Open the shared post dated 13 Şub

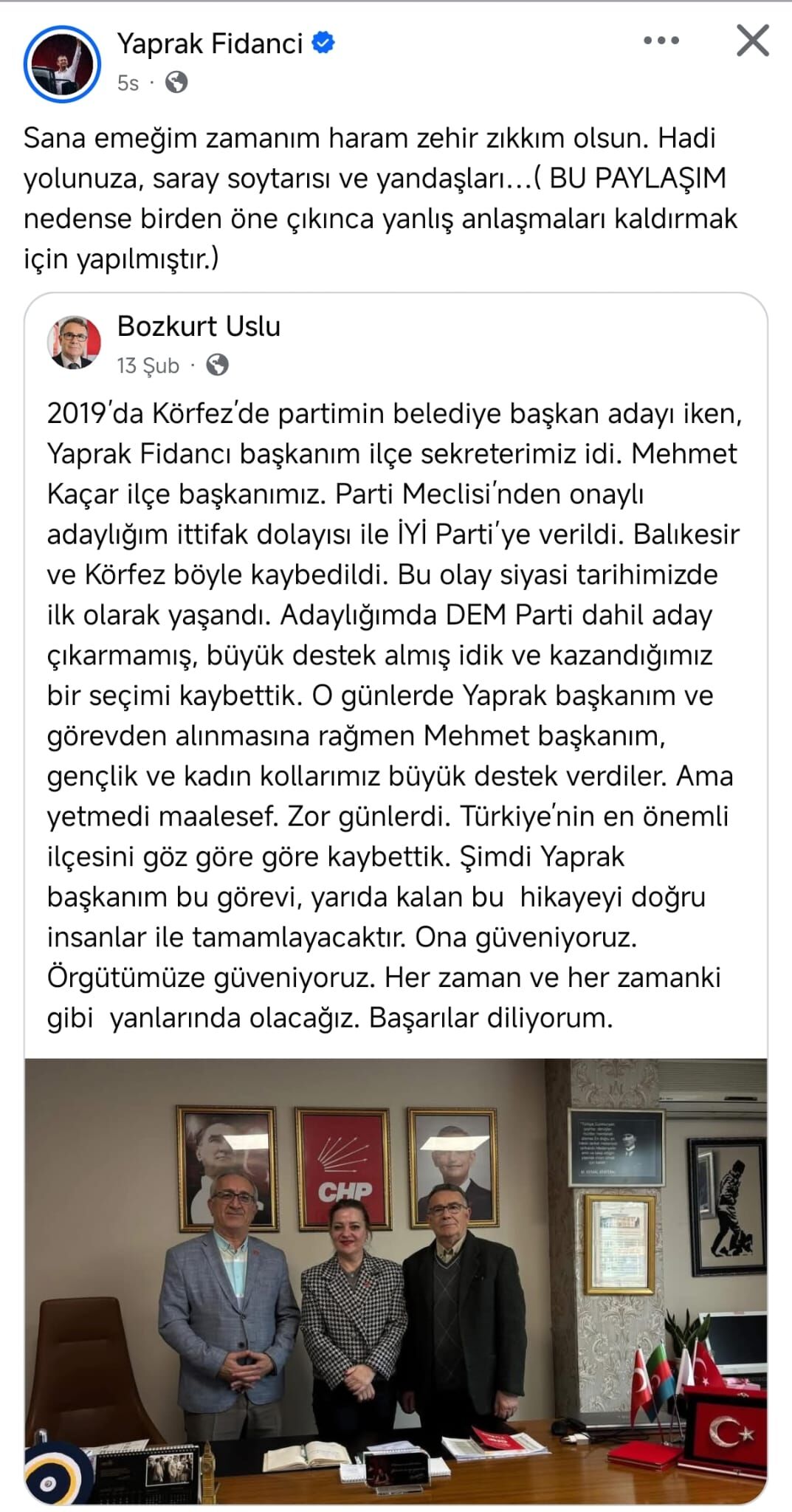point(148,365)
